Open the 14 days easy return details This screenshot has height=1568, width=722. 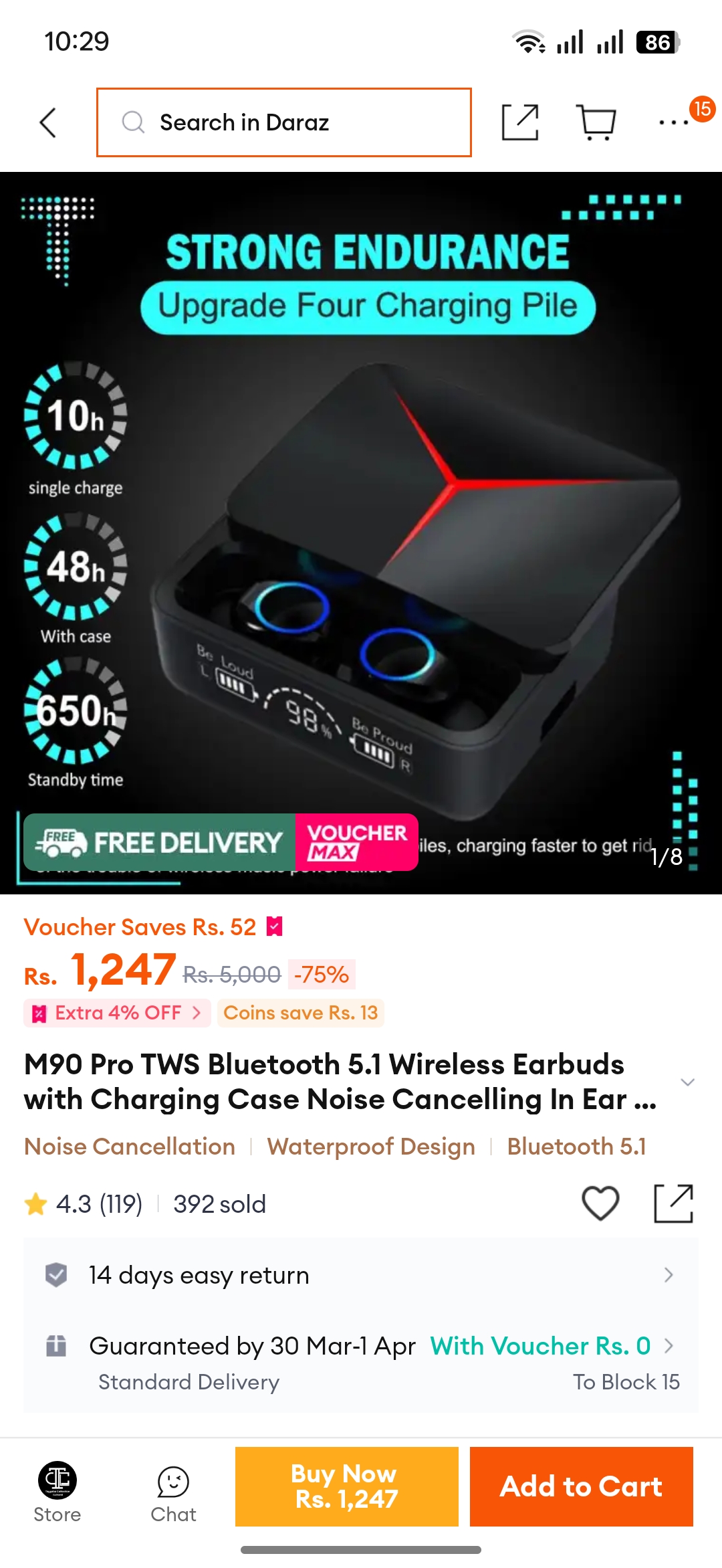click(361, 1275)
